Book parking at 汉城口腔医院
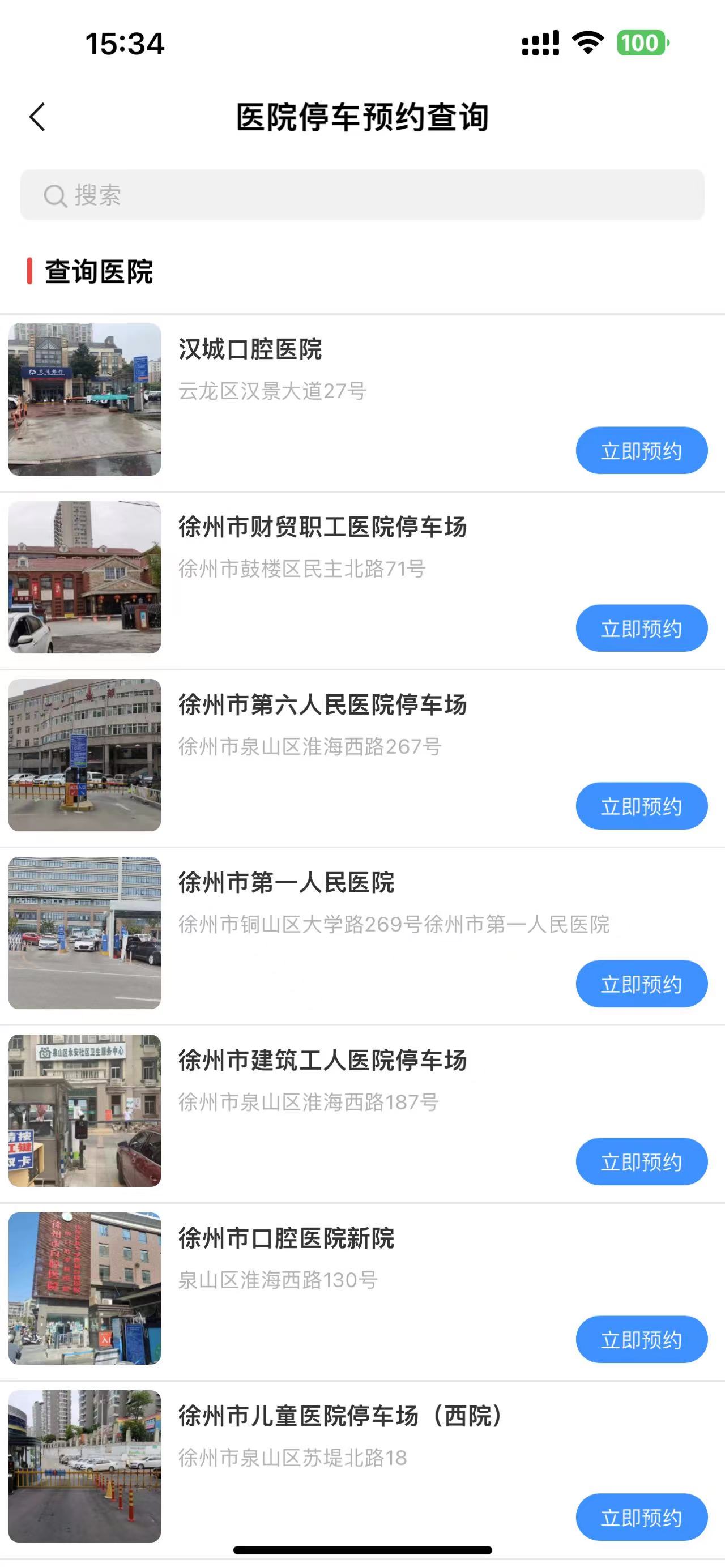725x1568 pixels. click(641, 451)
